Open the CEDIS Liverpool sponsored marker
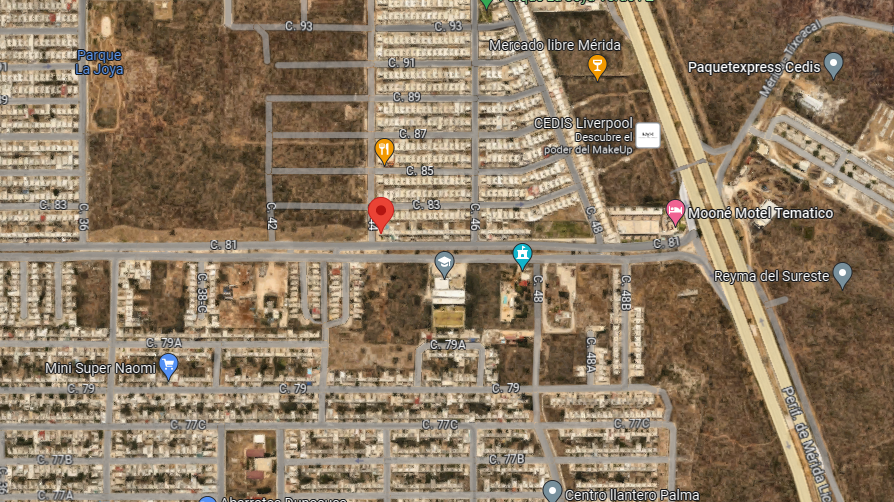The width and height of the screenshot is (894, 502). click(648, 135)
